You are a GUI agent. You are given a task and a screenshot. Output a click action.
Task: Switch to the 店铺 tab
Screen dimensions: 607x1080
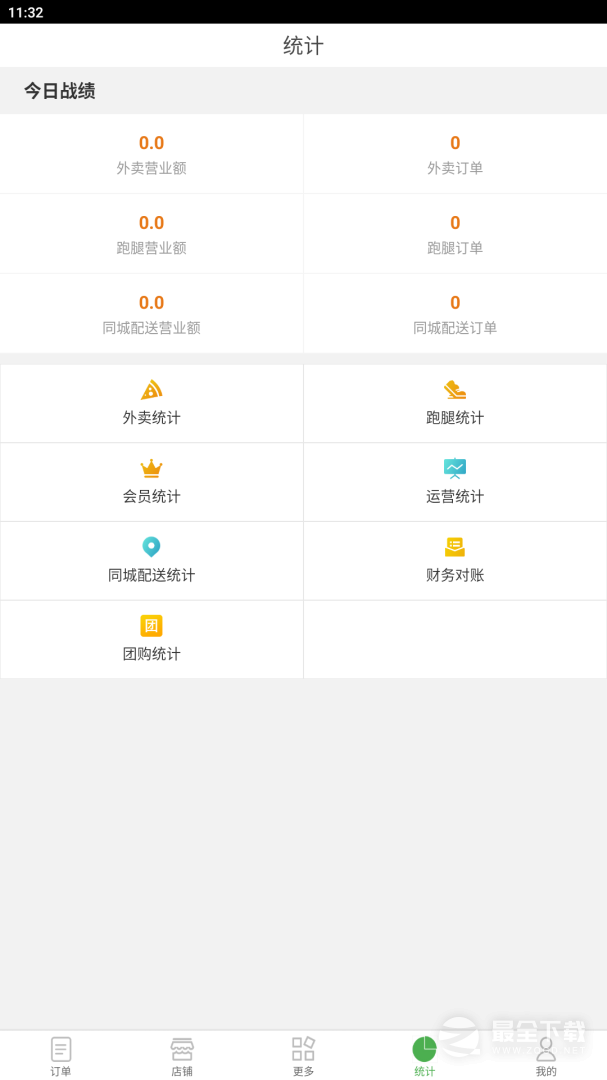[182, 1056]
